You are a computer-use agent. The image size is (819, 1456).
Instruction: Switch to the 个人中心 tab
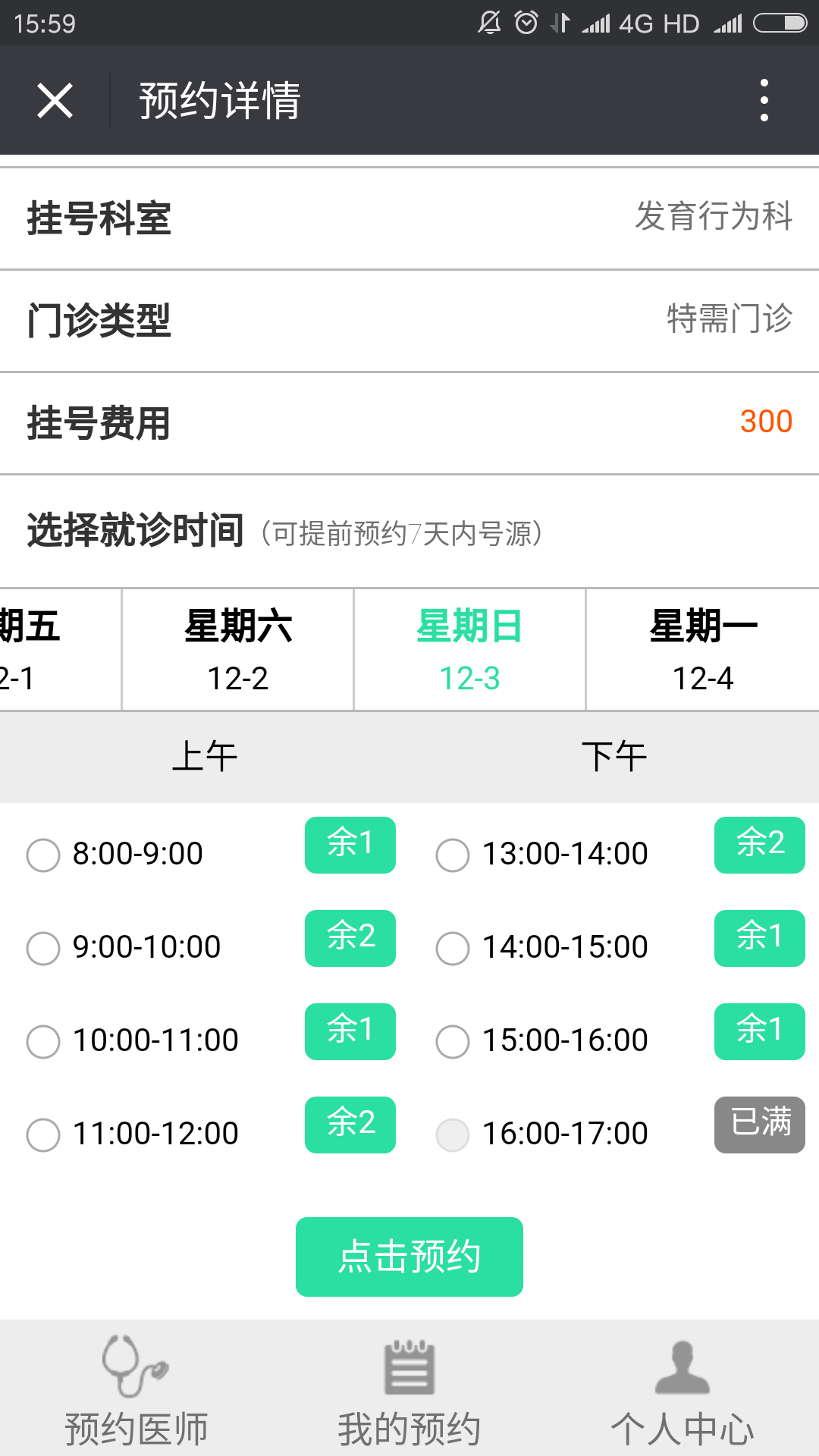(x=682, y=1389)
